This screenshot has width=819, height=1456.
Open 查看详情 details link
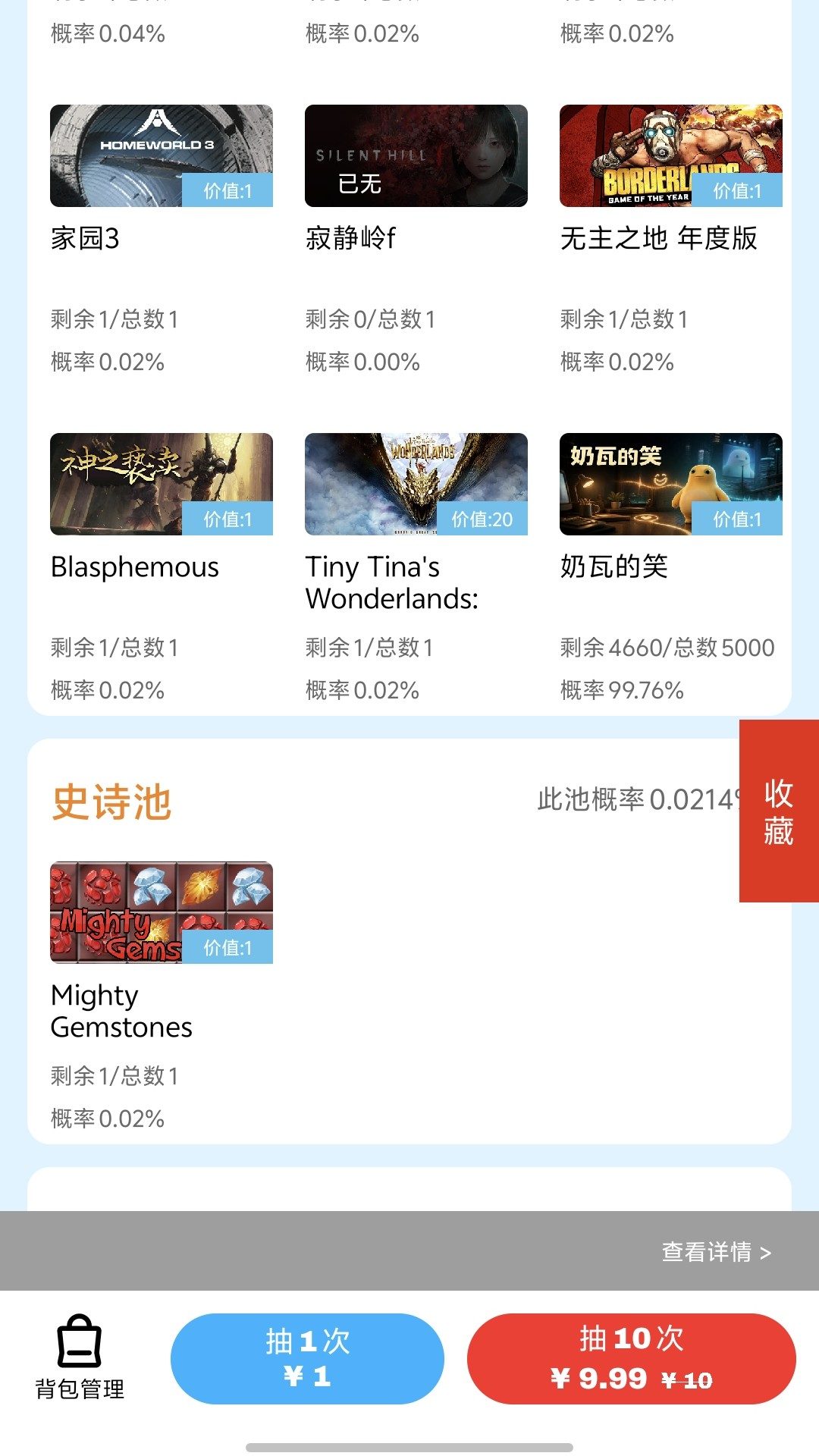pyautogui.click(x=717, y=1251)
